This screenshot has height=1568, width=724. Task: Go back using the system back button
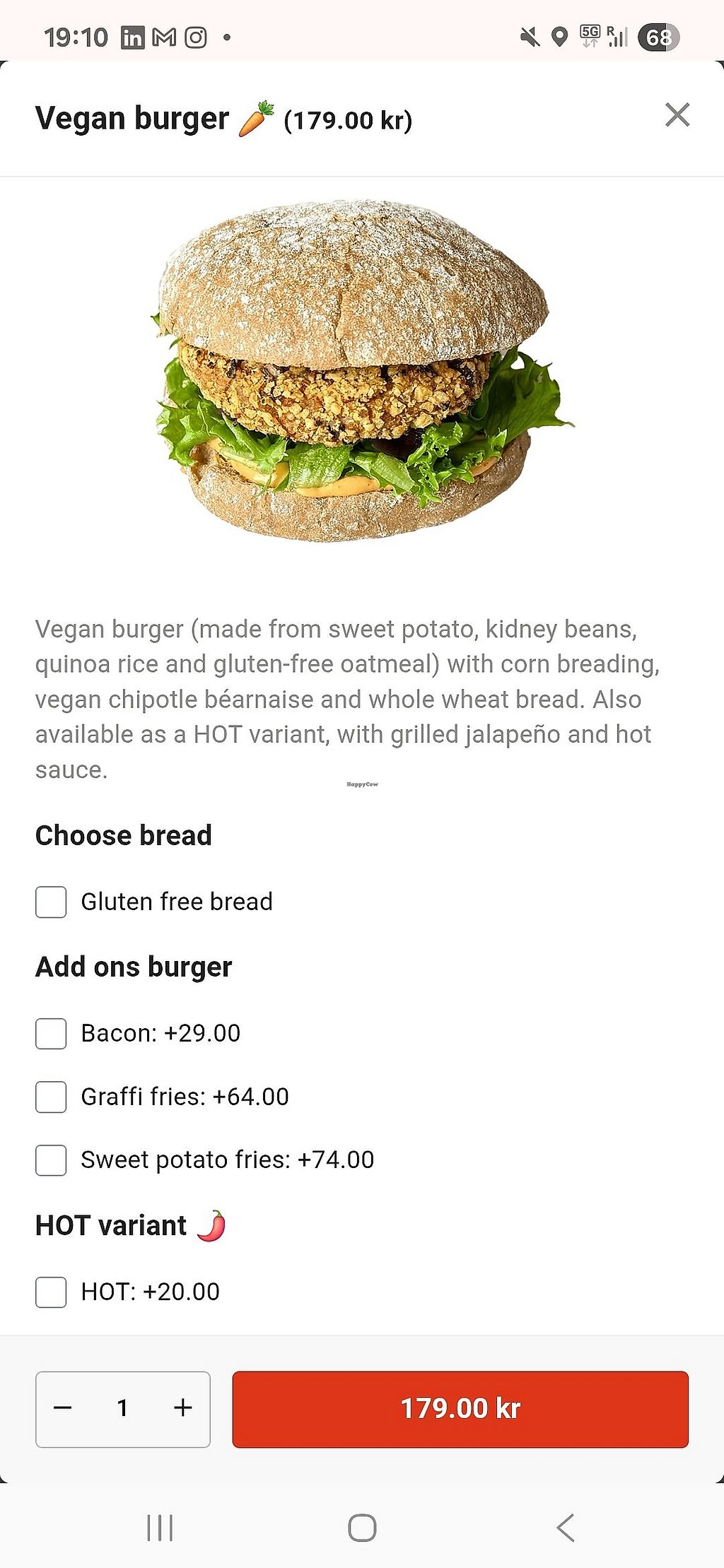565,1528
